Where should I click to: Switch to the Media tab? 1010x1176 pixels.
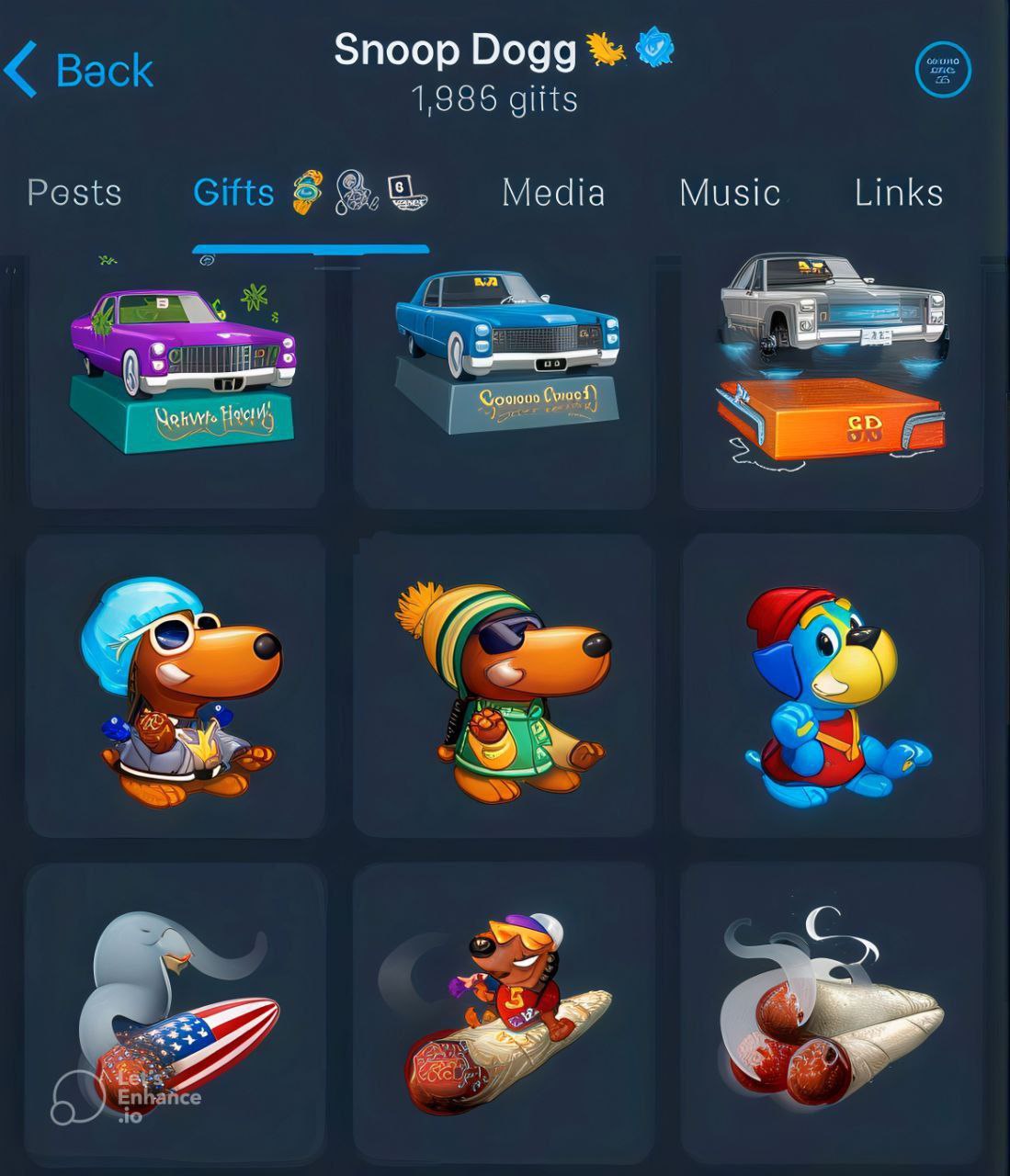click(553, 193)
